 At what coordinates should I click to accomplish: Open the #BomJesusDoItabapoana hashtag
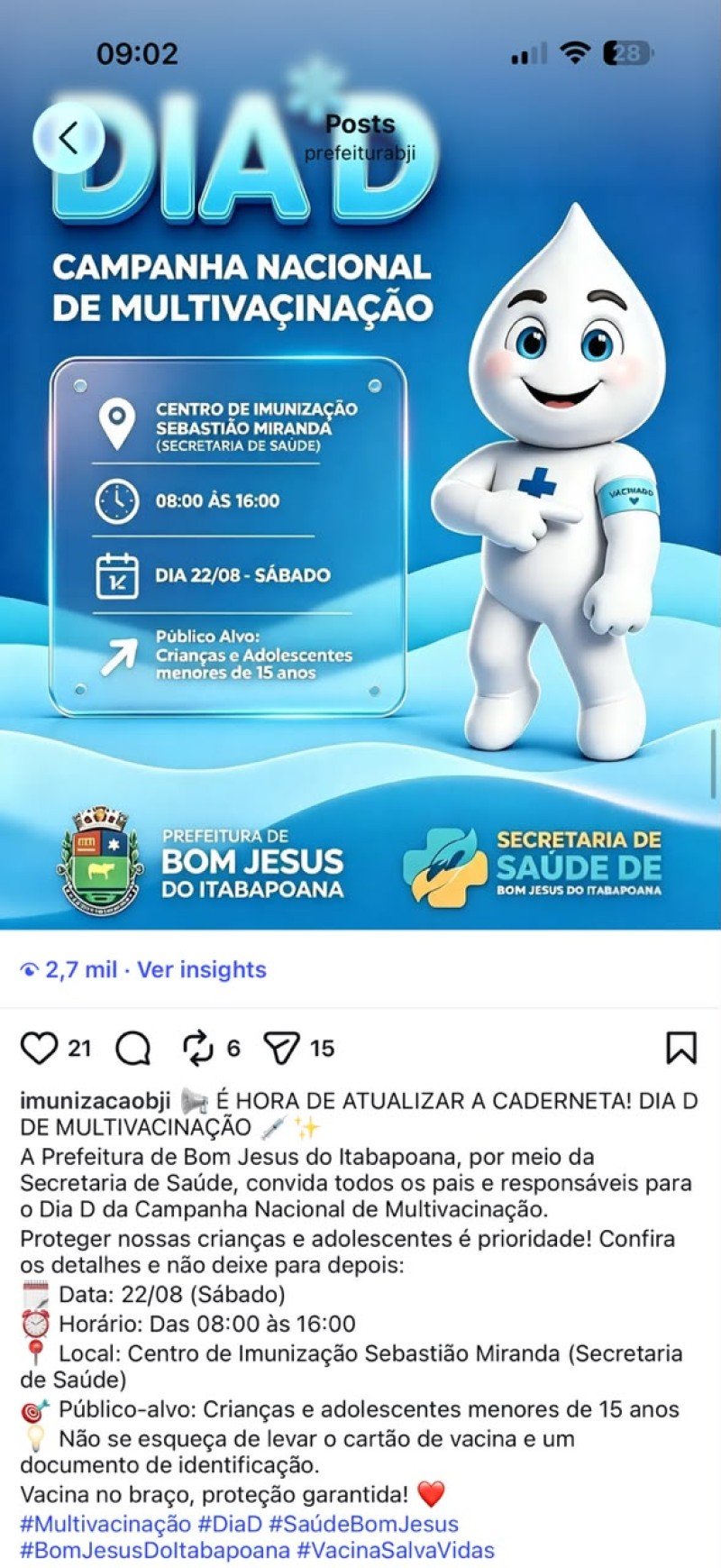pos(155,1551)
